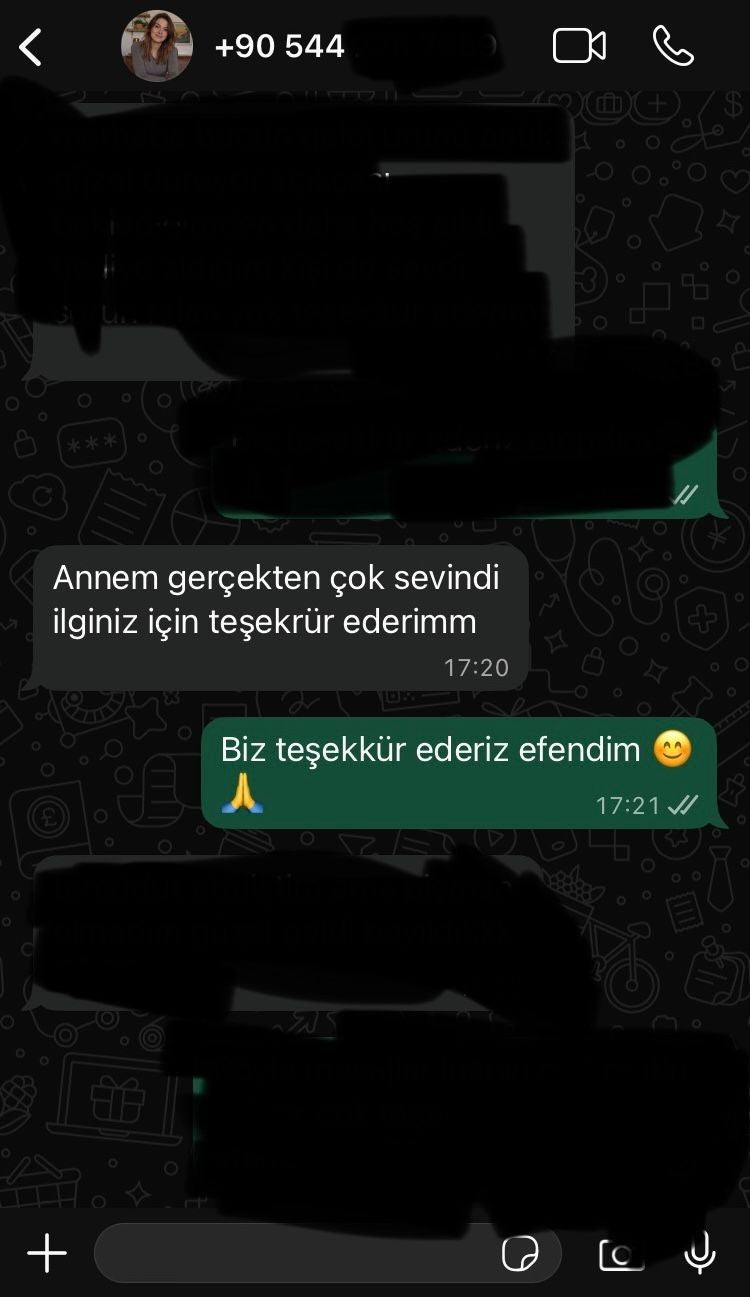
Task: Tap the microphone to record voice message
Action: 700,1253
